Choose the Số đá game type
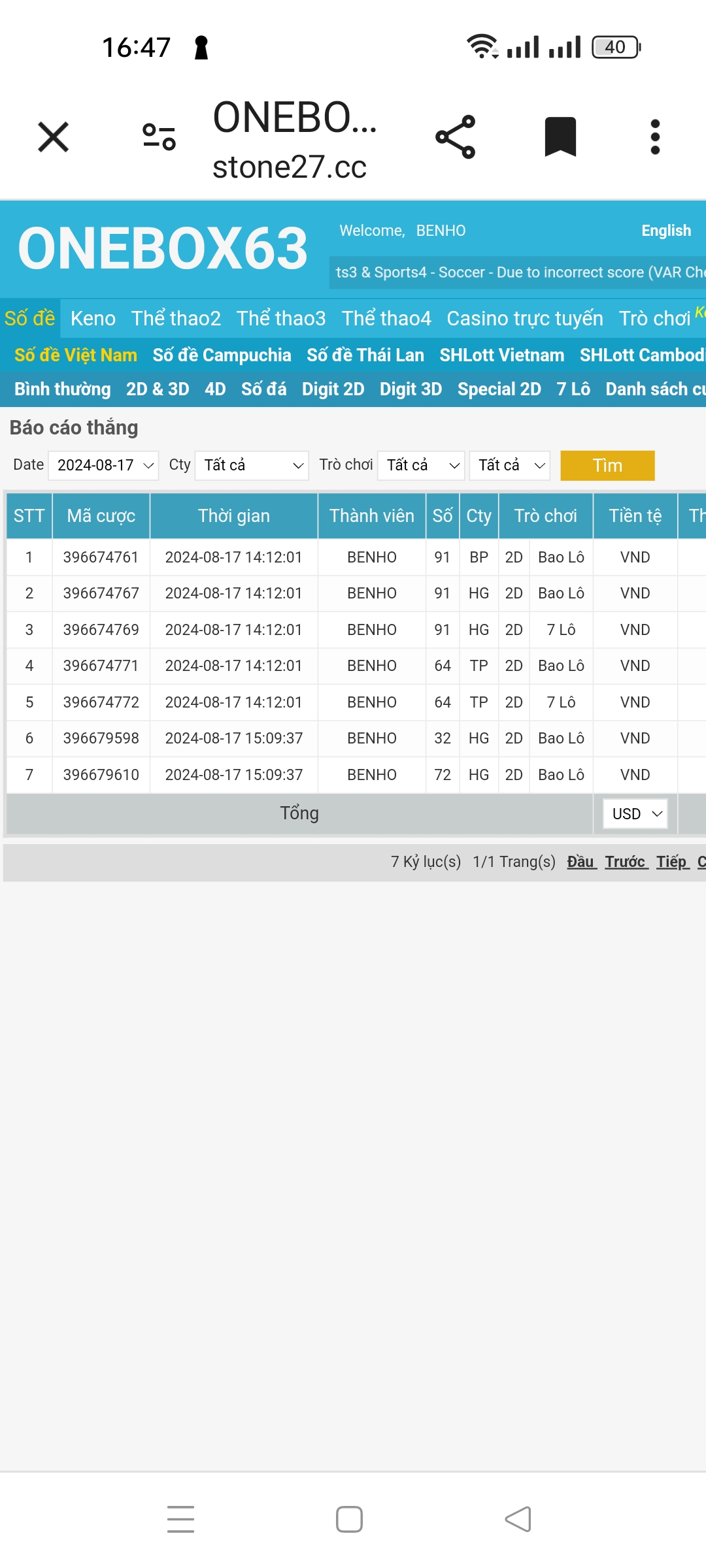 (263, 389)
